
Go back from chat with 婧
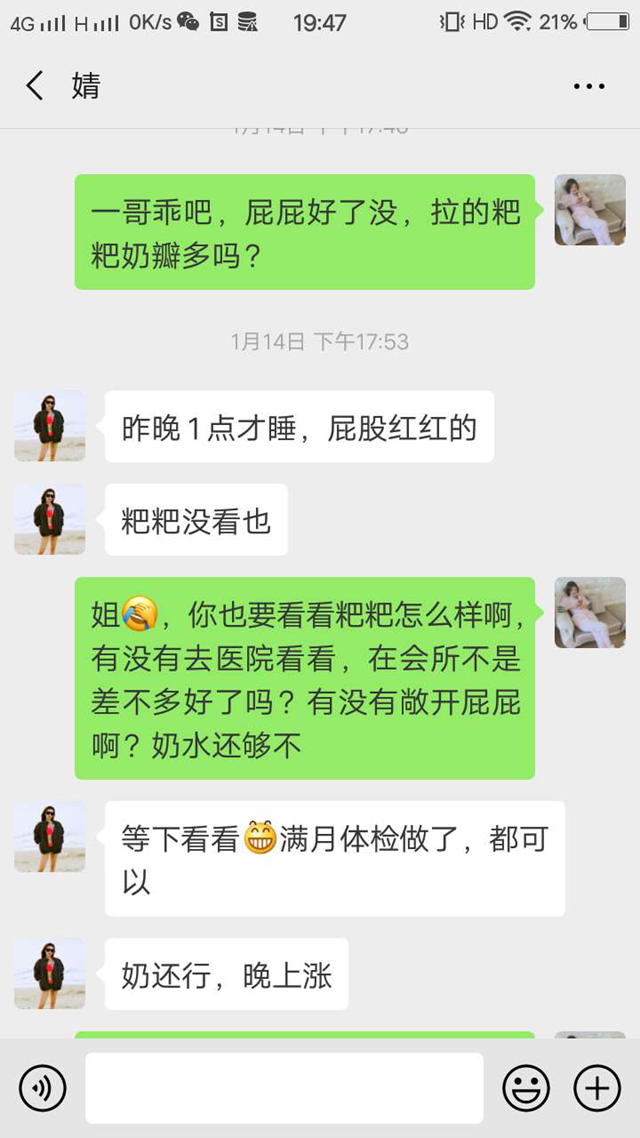pos(35,86)
